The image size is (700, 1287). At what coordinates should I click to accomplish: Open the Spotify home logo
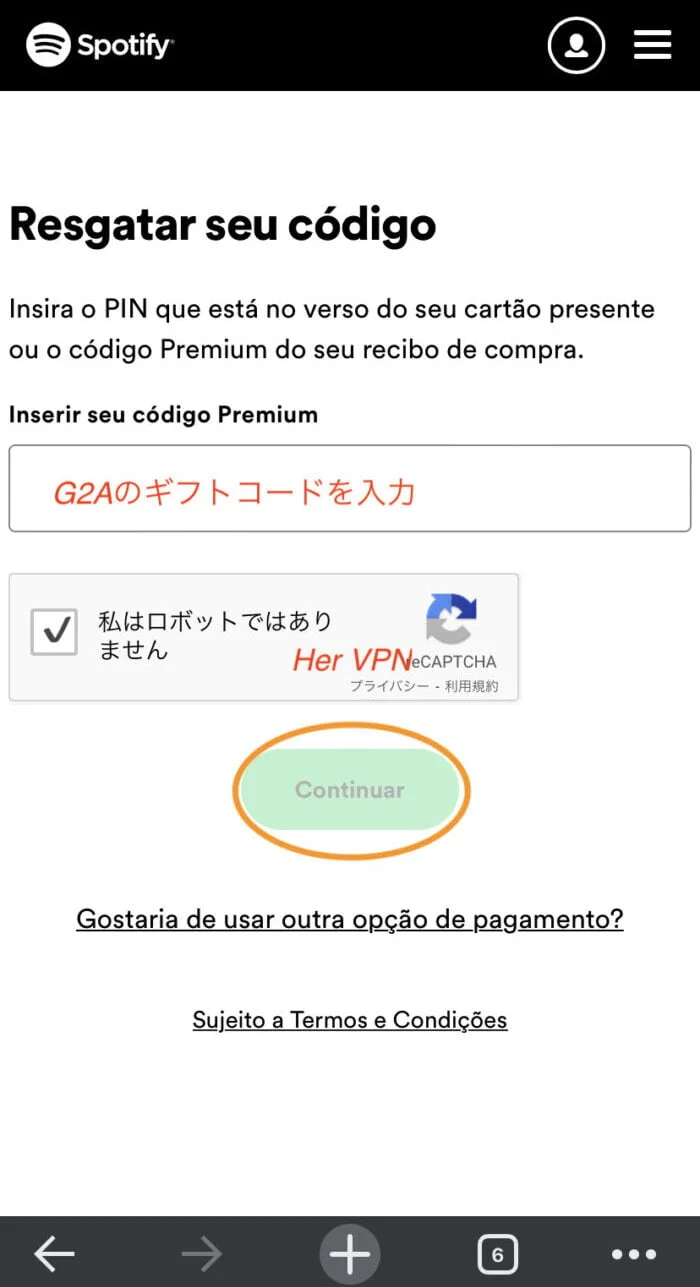pos(100,45)
